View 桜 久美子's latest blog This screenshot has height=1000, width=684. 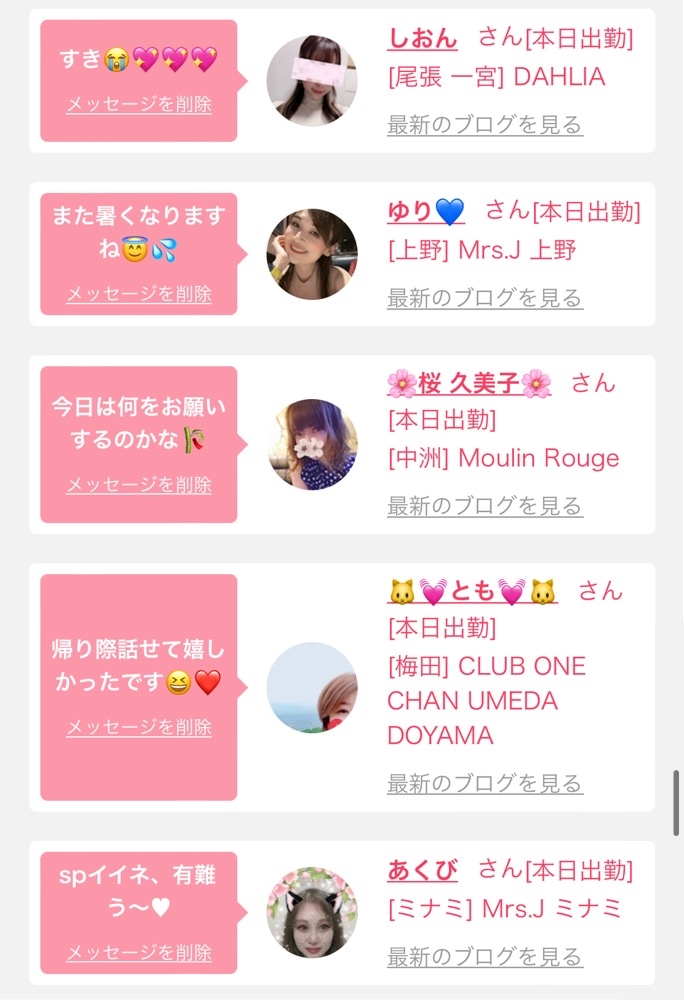485,506
